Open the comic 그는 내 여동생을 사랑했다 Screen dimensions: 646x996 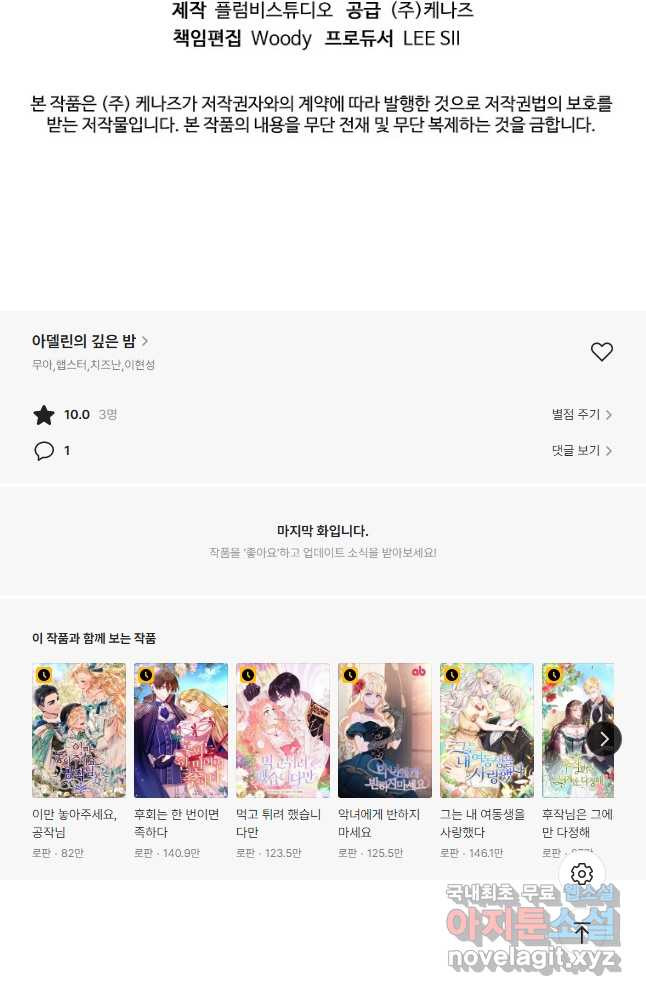pos(487,730)
